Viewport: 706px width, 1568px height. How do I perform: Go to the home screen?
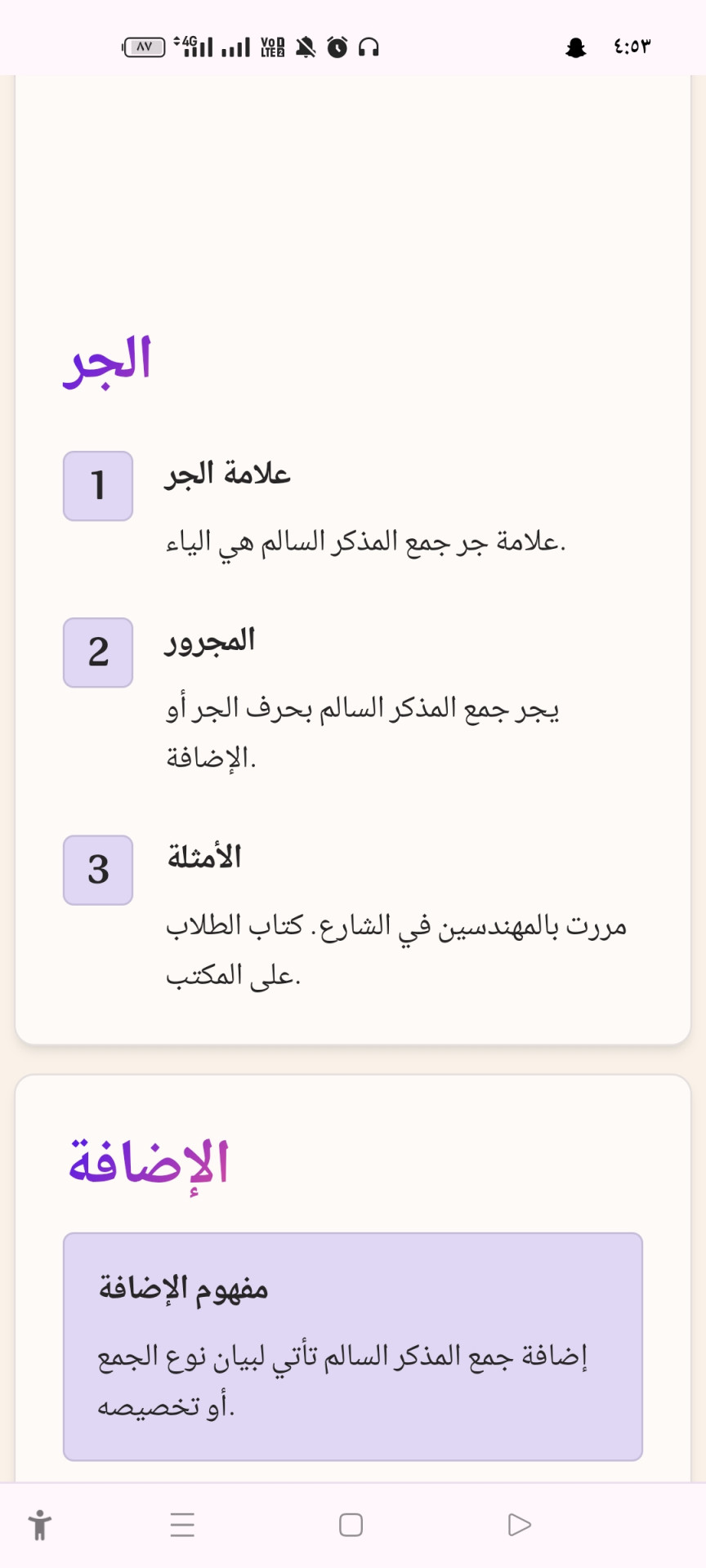(351, 1525)
